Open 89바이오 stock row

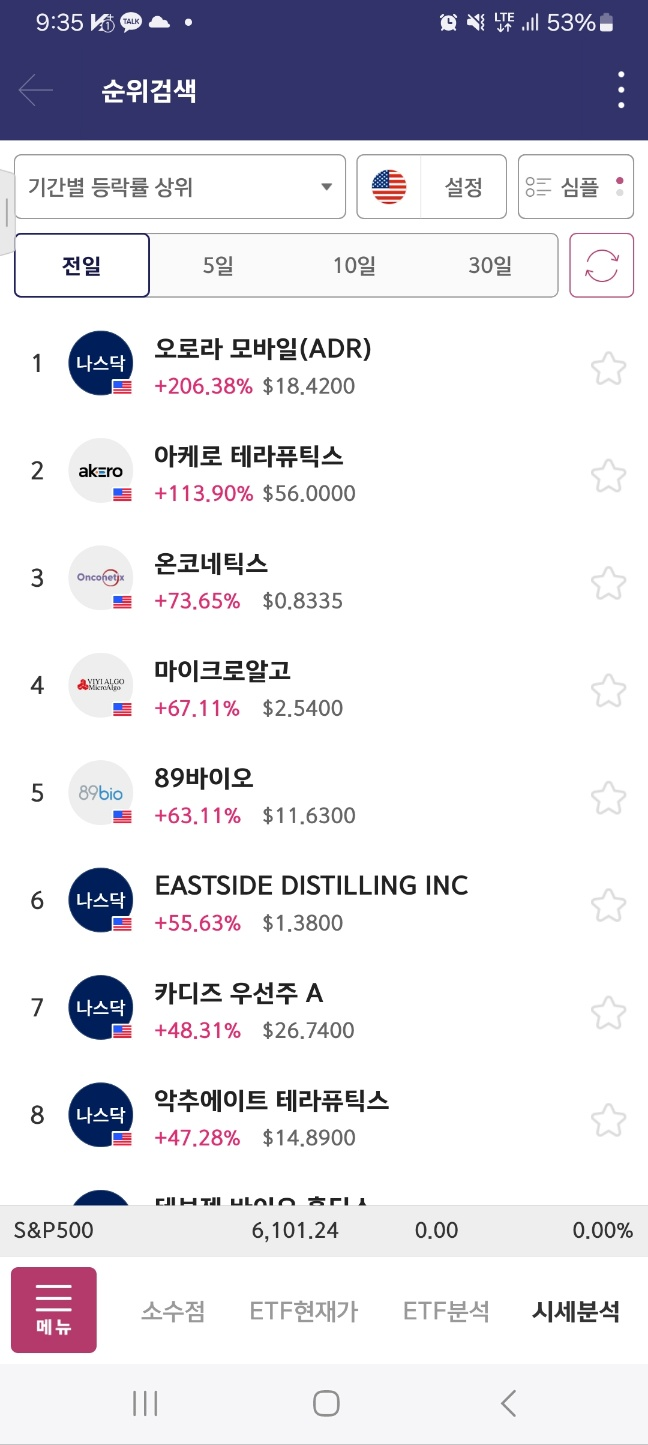[x=300, y=795]
